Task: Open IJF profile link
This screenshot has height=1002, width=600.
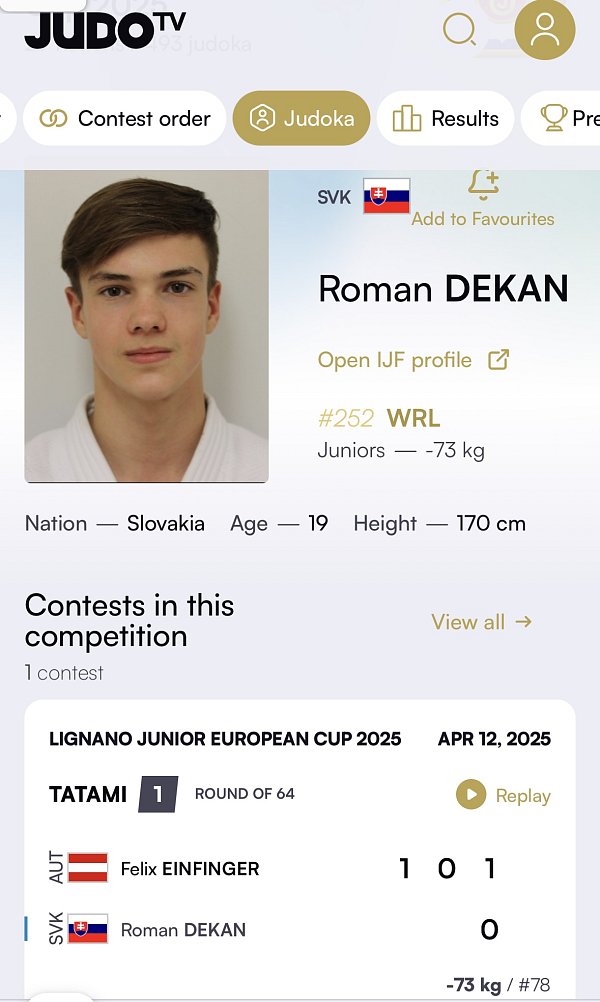Action: pyautogui.click(x=413, y=360)
